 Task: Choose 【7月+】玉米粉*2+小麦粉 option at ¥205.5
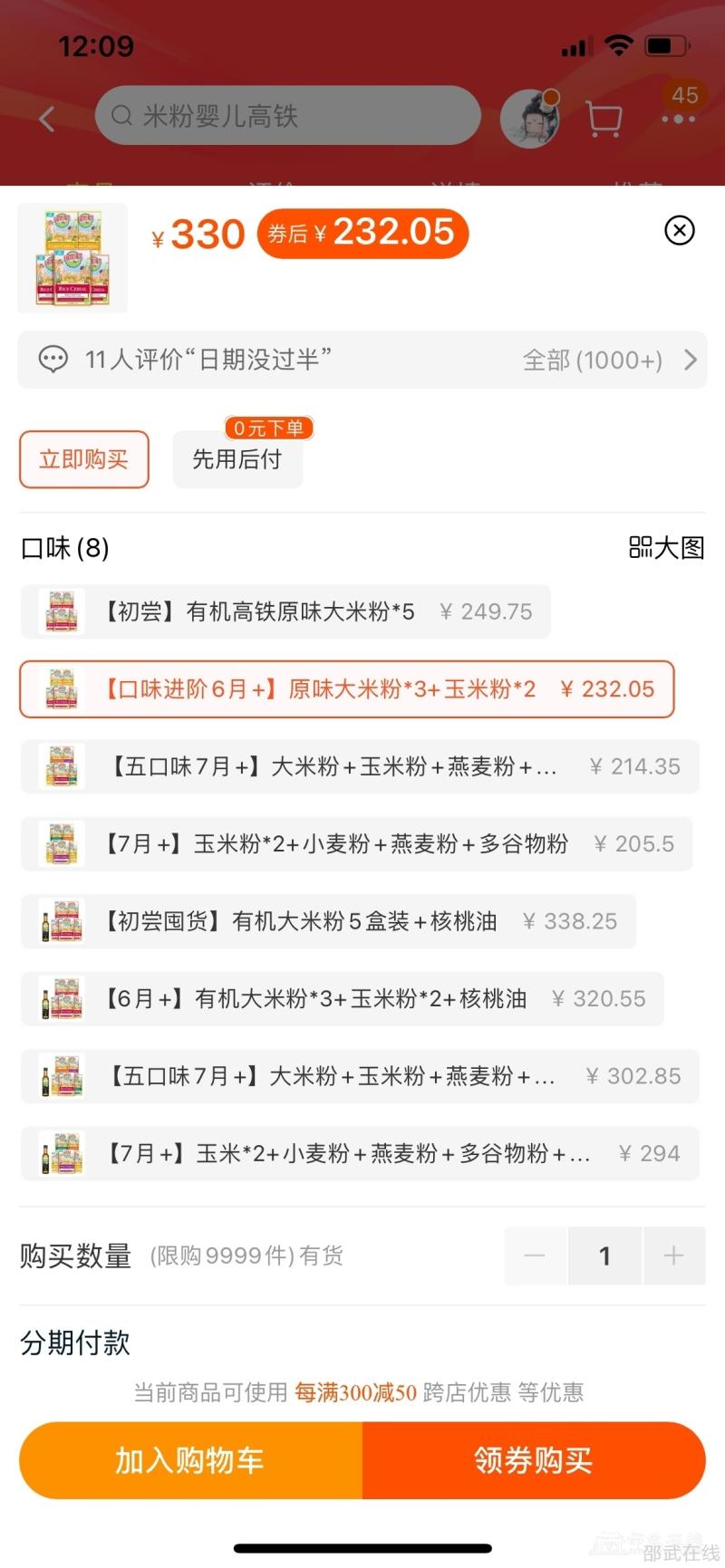[356, 844]
